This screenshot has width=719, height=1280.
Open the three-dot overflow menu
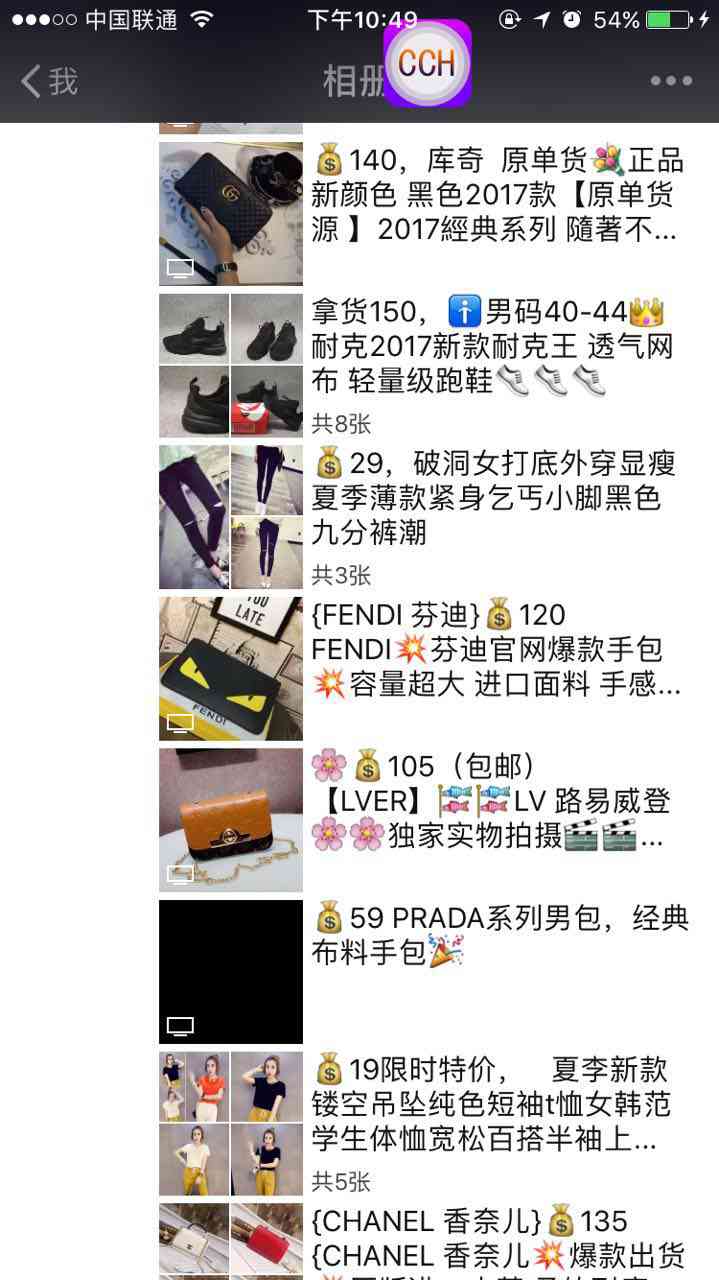coord(671,81)
